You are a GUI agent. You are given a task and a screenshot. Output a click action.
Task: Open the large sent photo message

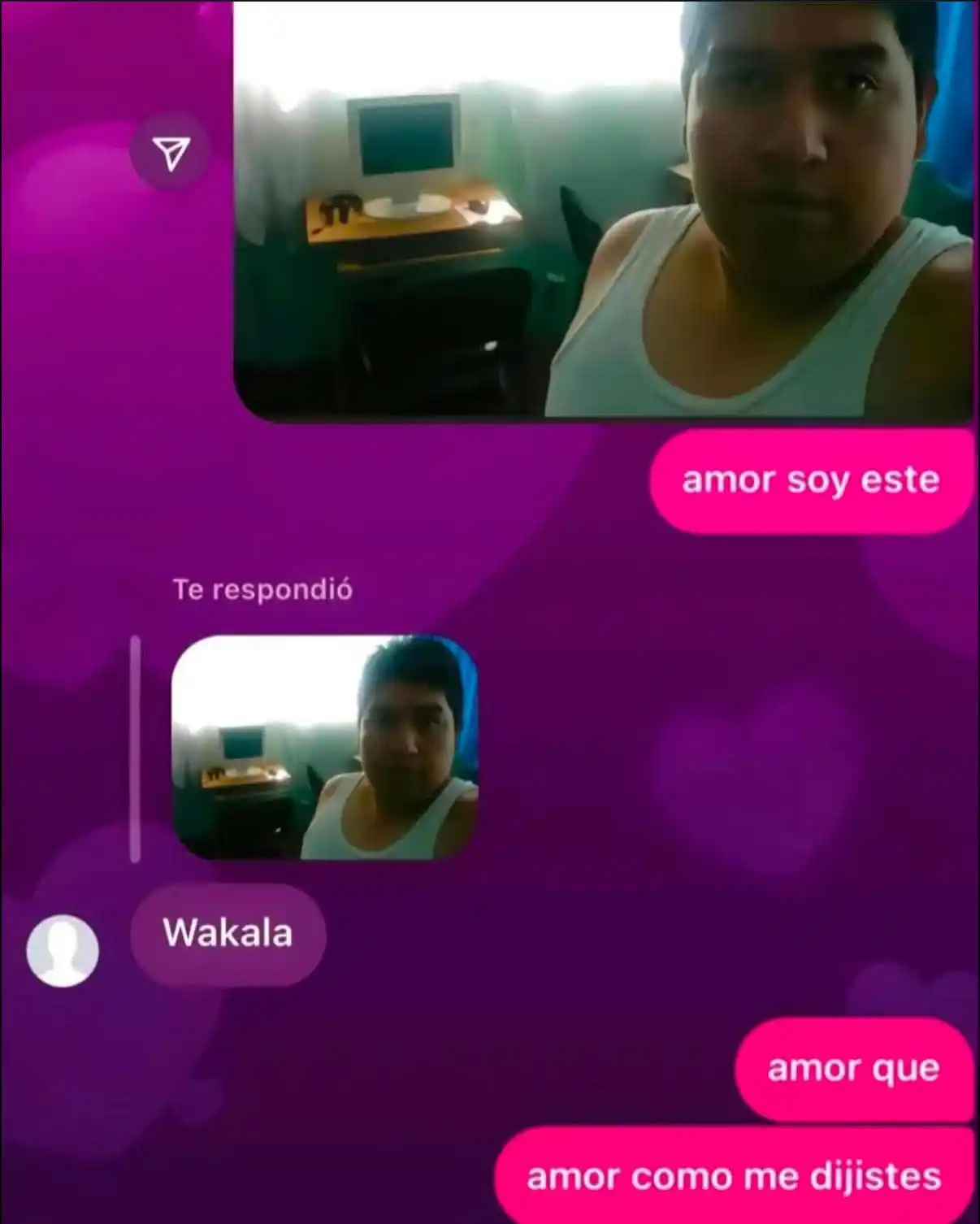click(601, 211)
